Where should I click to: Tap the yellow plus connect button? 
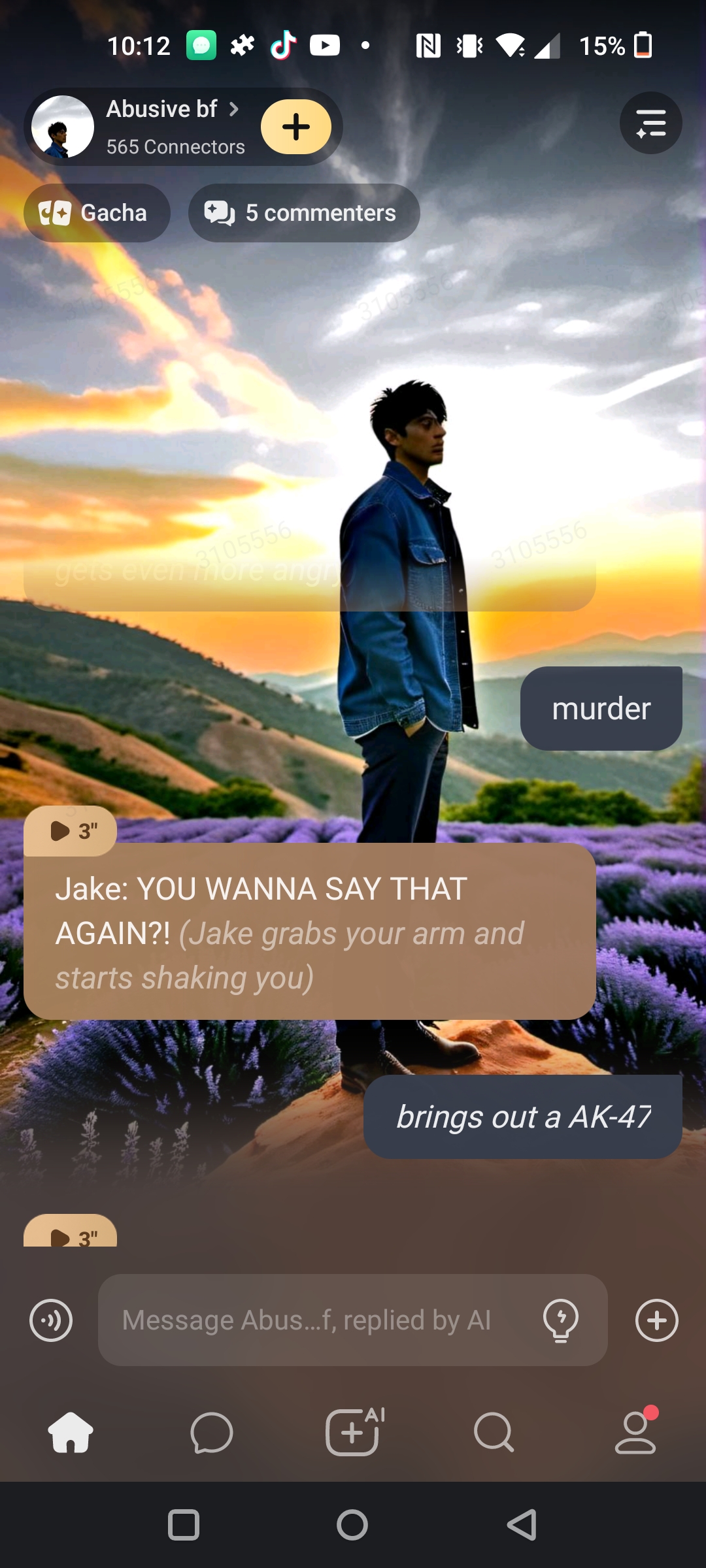tap(296, 127)
